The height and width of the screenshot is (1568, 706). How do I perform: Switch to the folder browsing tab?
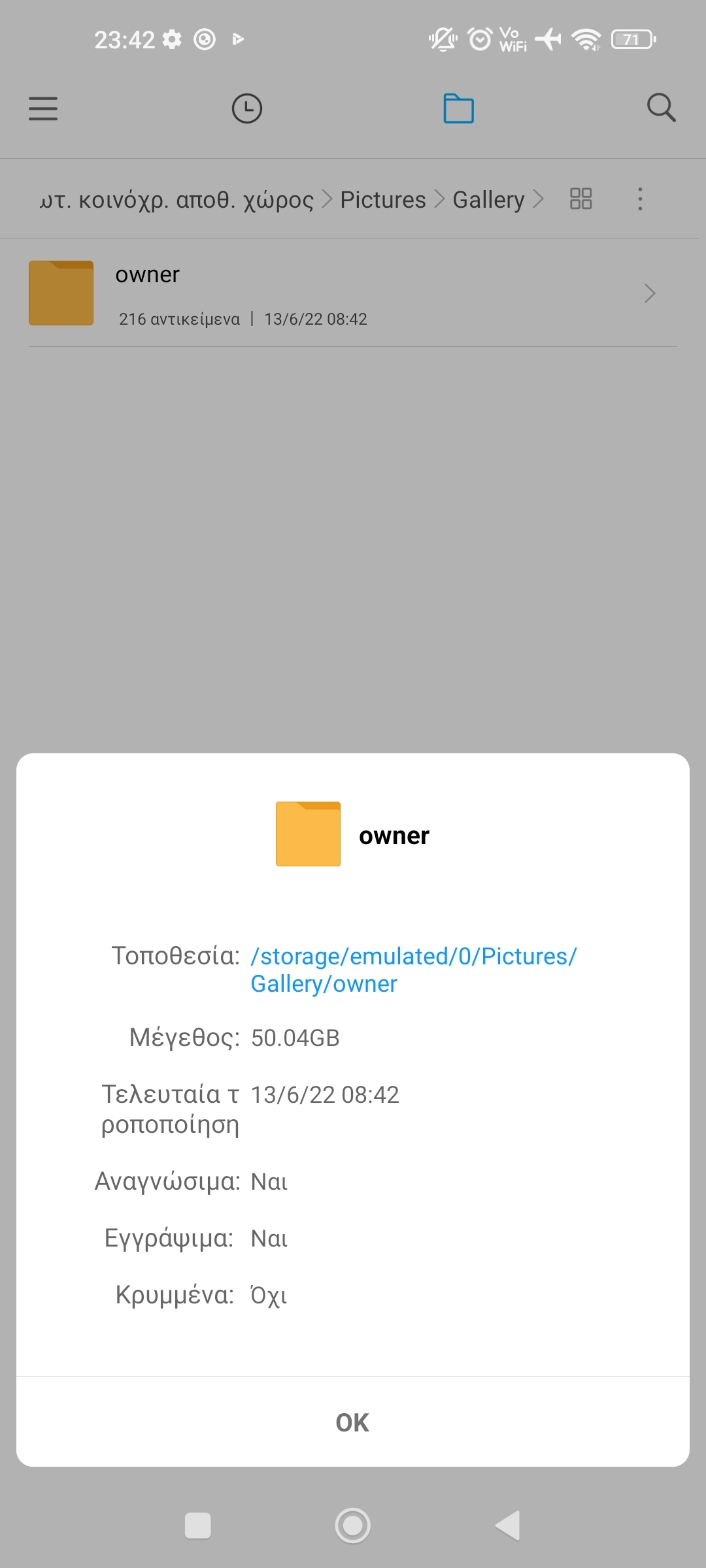(459, 108)
